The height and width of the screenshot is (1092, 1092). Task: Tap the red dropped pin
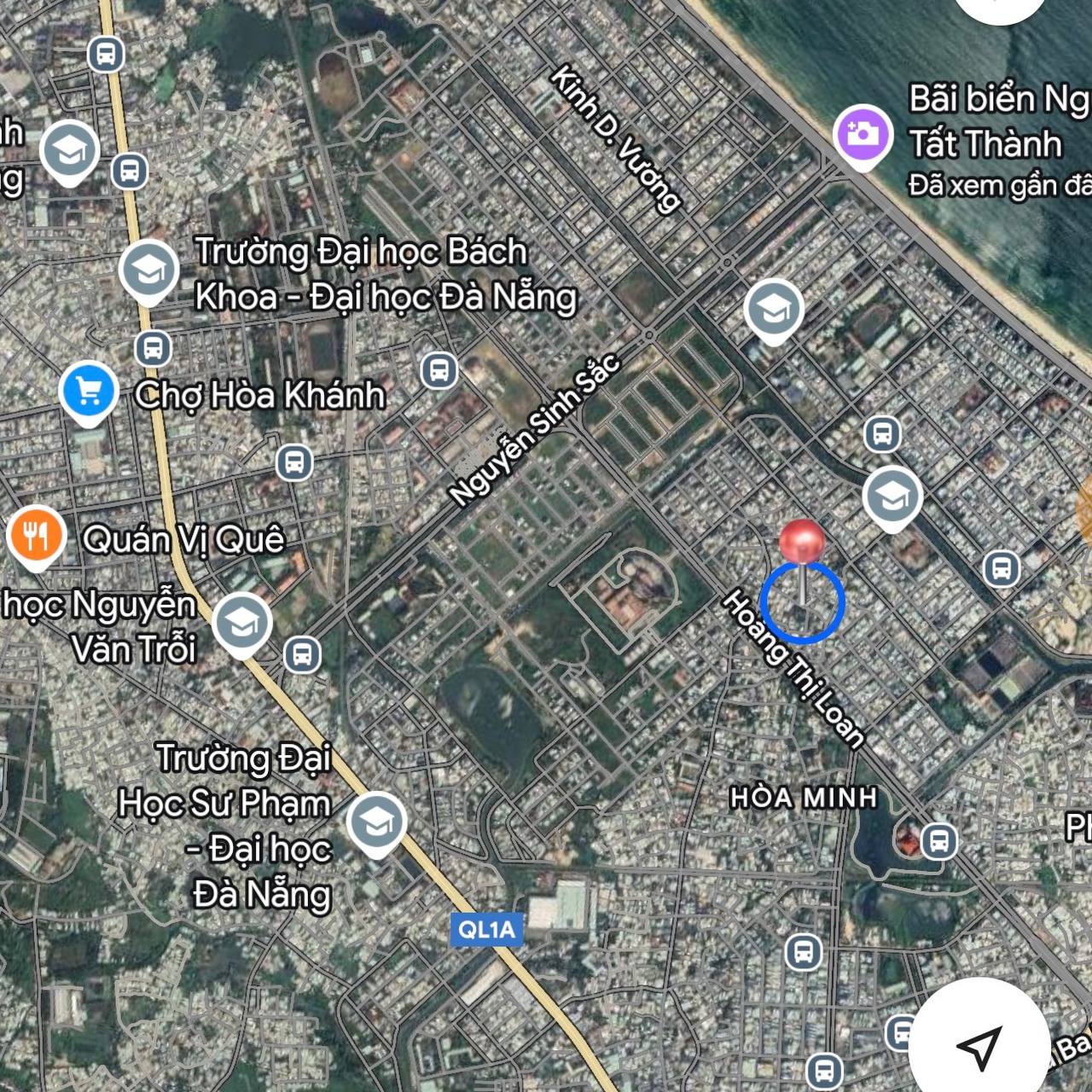tap(802, 543)
